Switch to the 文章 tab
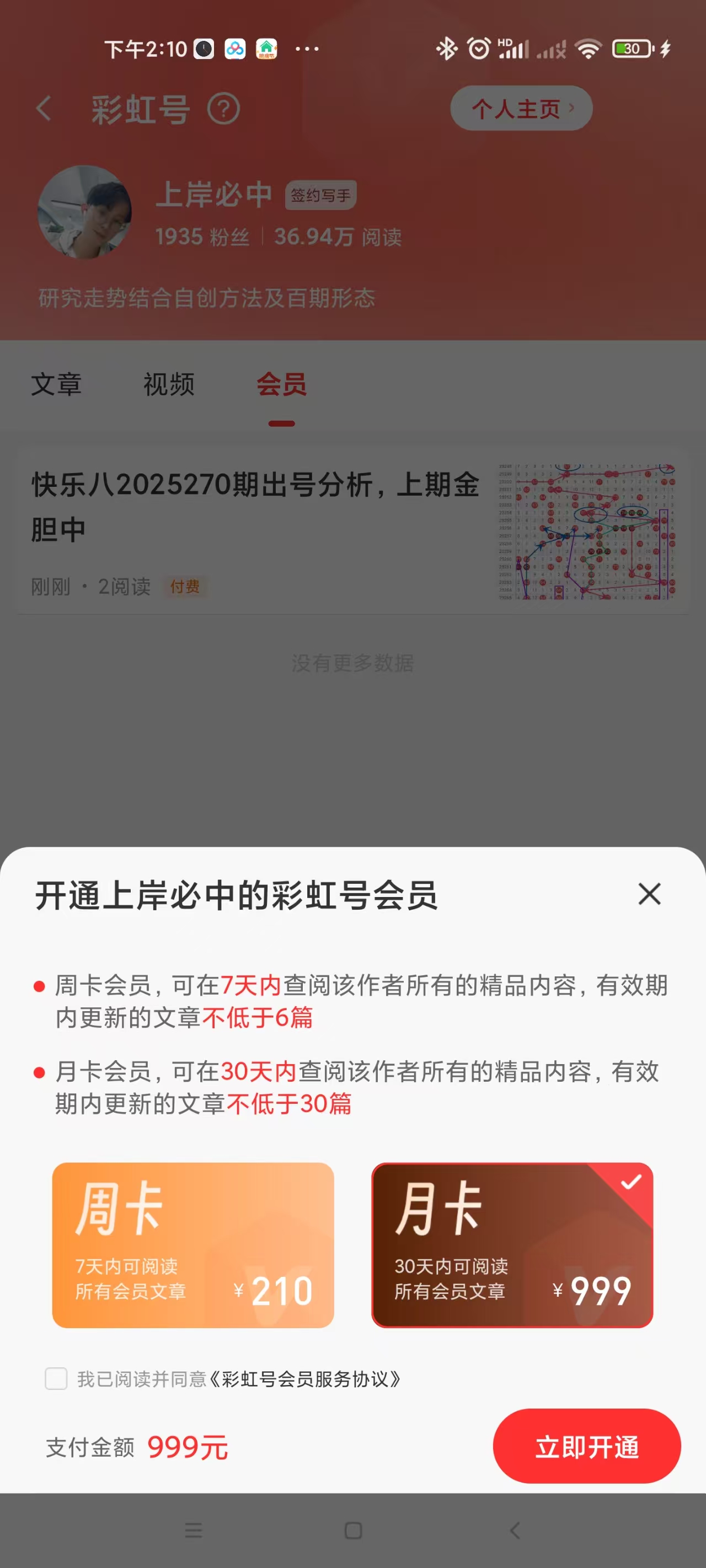 (x=57, y=385)
